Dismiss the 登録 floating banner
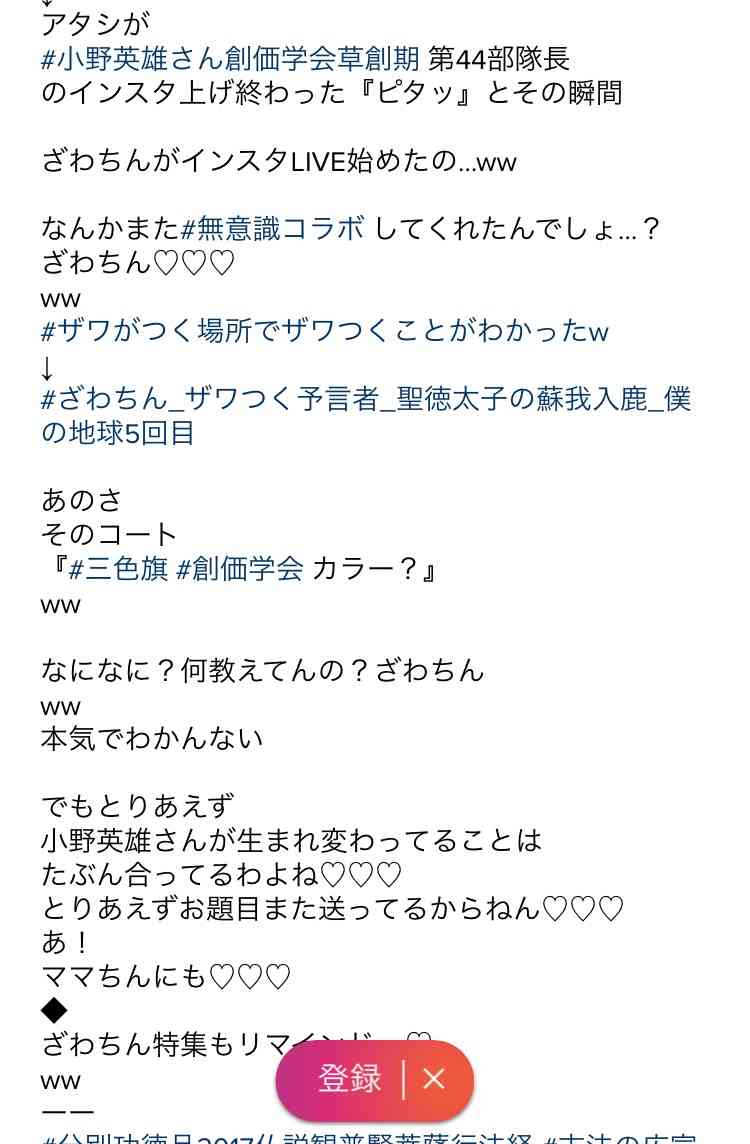 point(434,1079)
